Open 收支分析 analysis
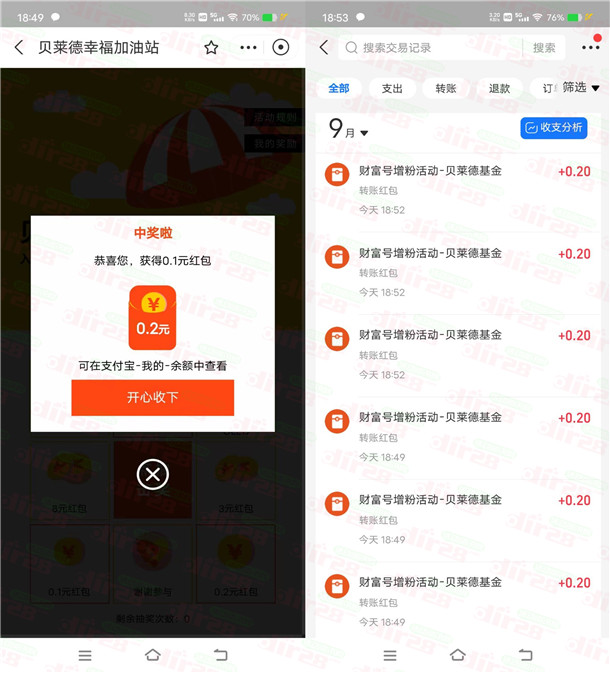The image size is (610, 673). (x=553, y=127)
